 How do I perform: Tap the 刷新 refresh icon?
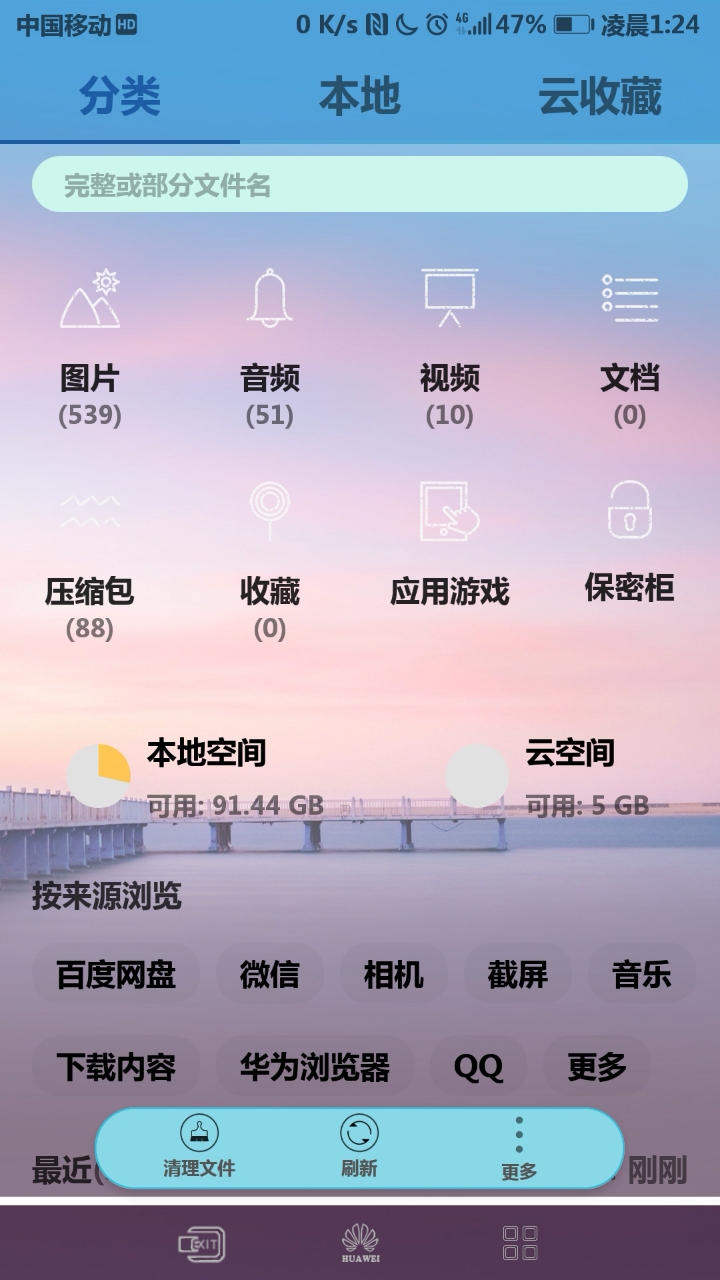(360, 1134)
